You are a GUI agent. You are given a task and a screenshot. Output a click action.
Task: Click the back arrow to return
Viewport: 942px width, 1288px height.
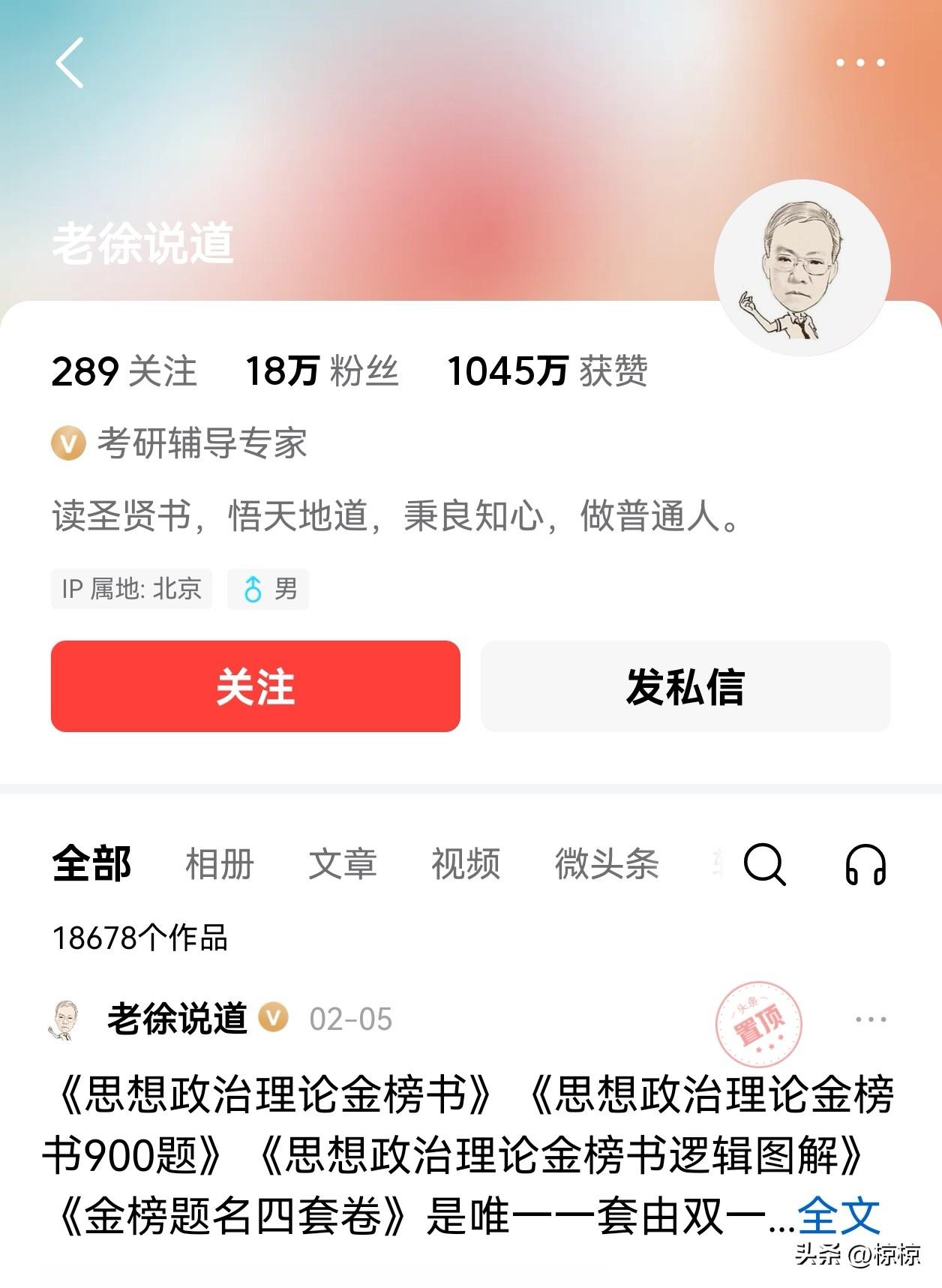point(67,64)
